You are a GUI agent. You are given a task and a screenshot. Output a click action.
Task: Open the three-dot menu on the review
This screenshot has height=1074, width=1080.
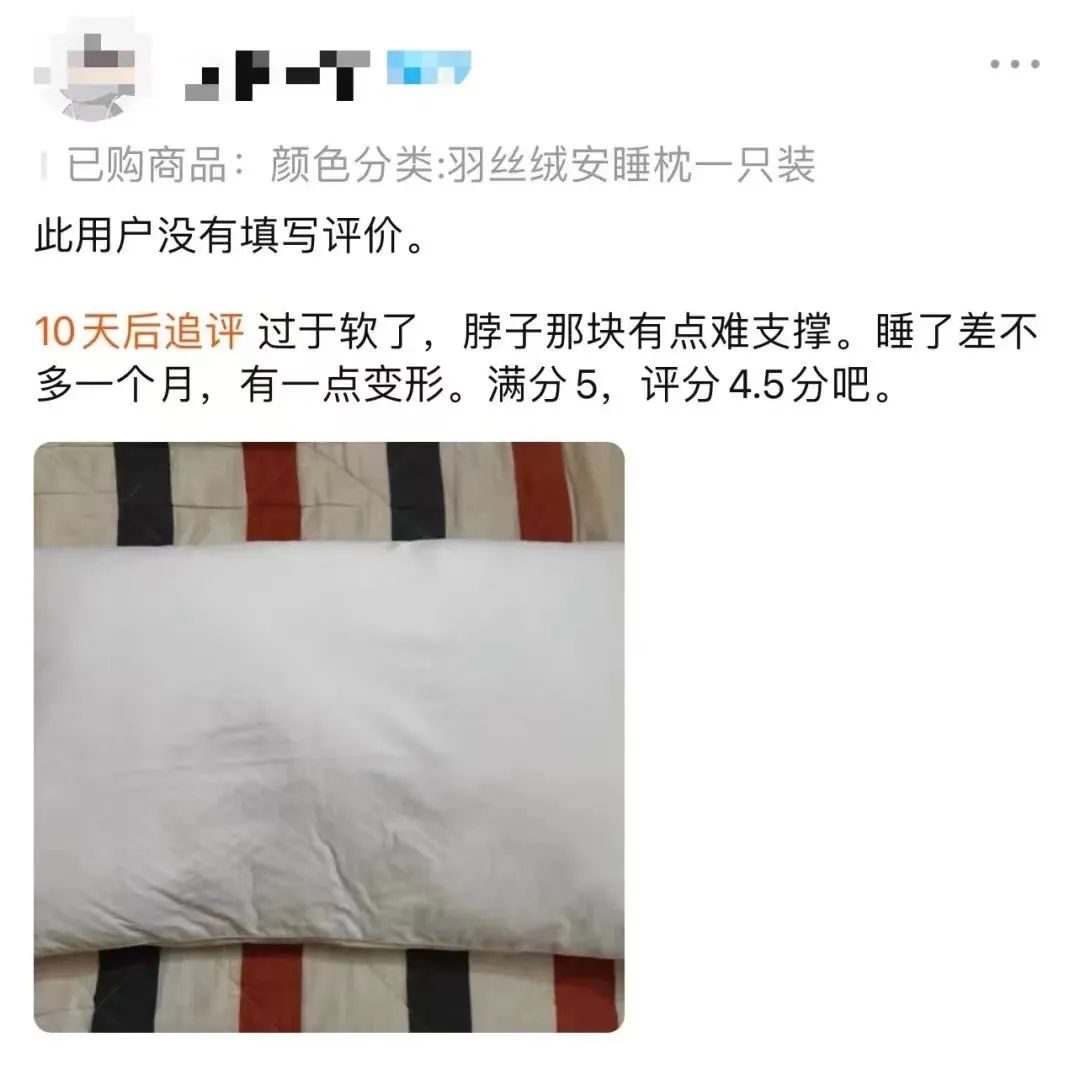(x=1014, y=65)
